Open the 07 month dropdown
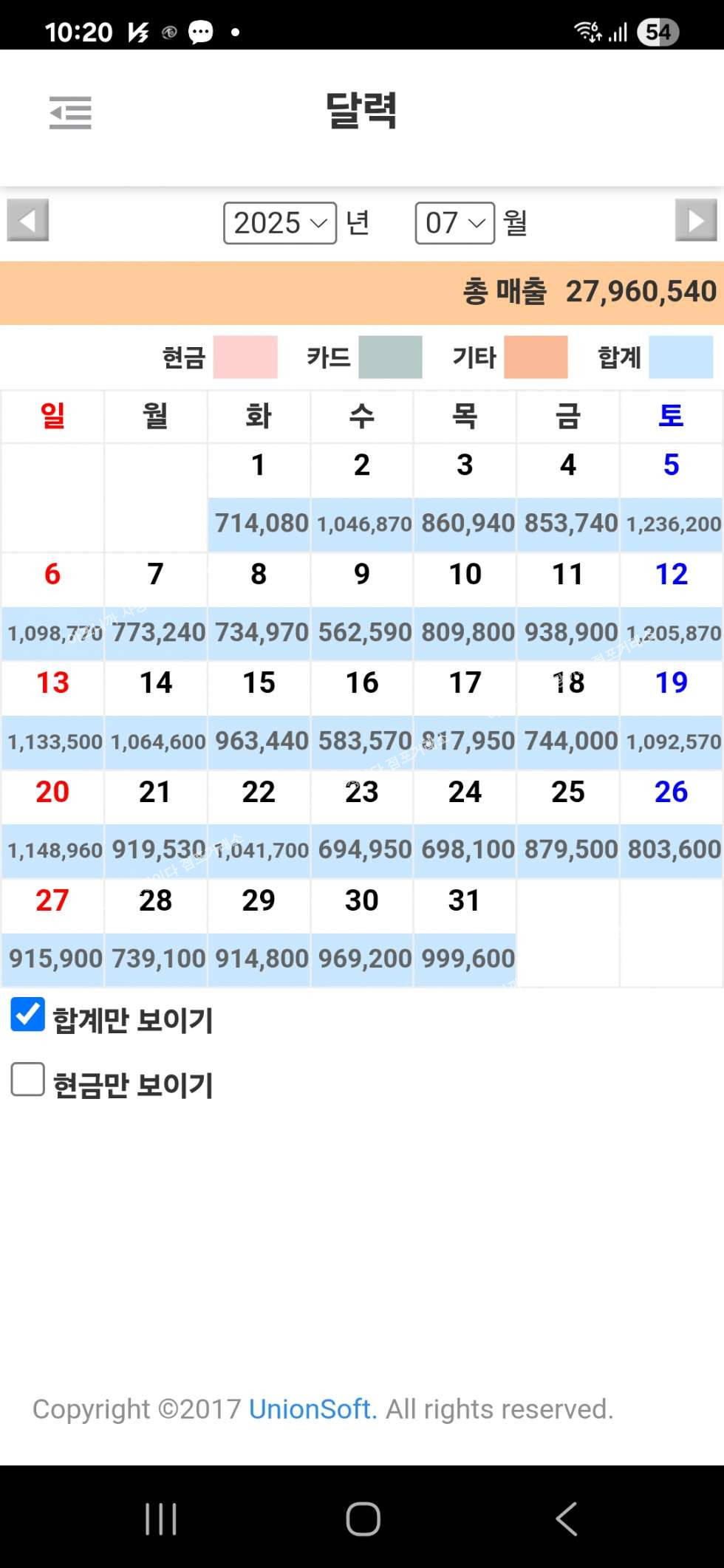 pos(454,223)
